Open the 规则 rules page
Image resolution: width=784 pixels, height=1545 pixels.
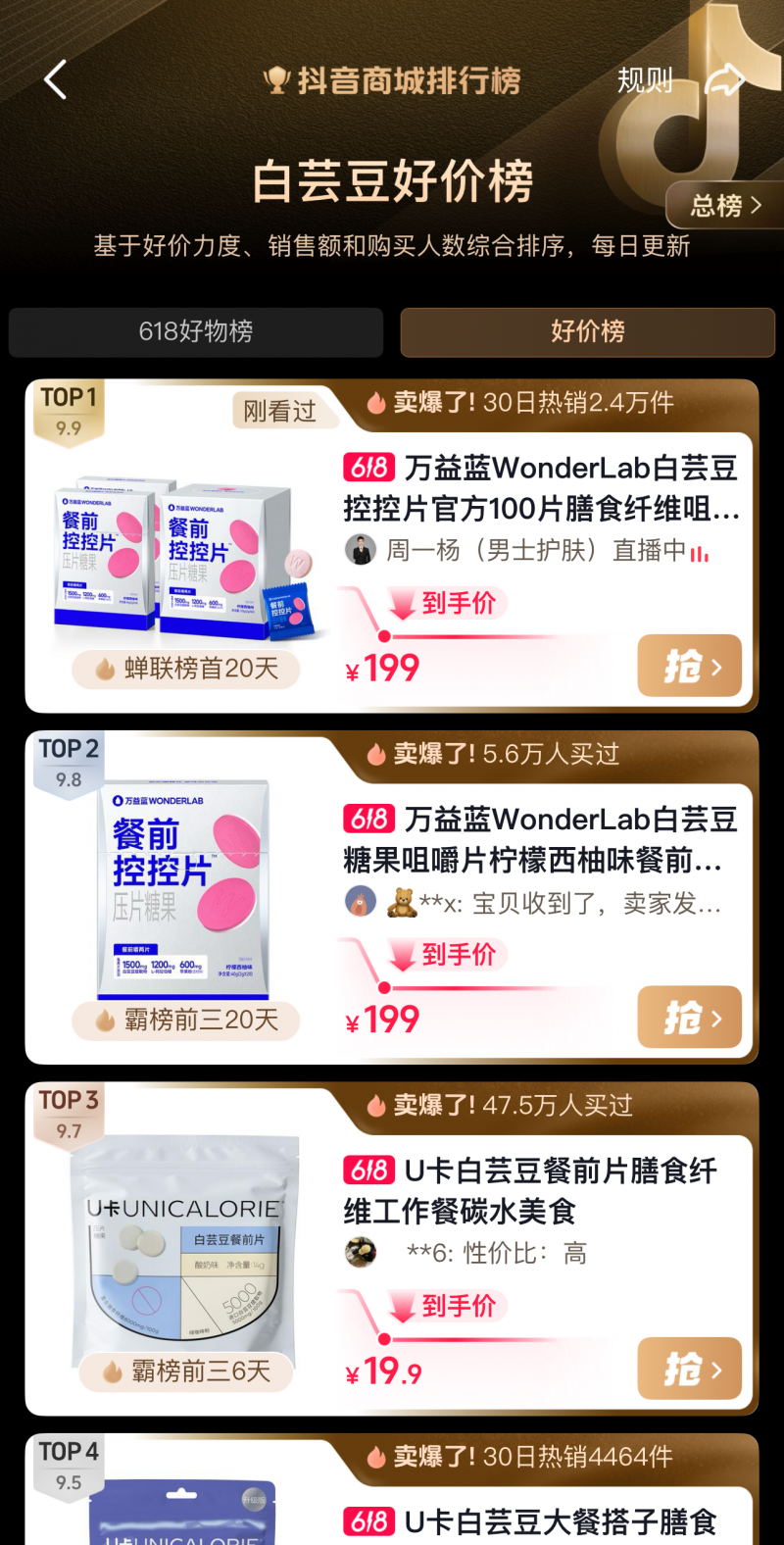click(x=645, y=80)
